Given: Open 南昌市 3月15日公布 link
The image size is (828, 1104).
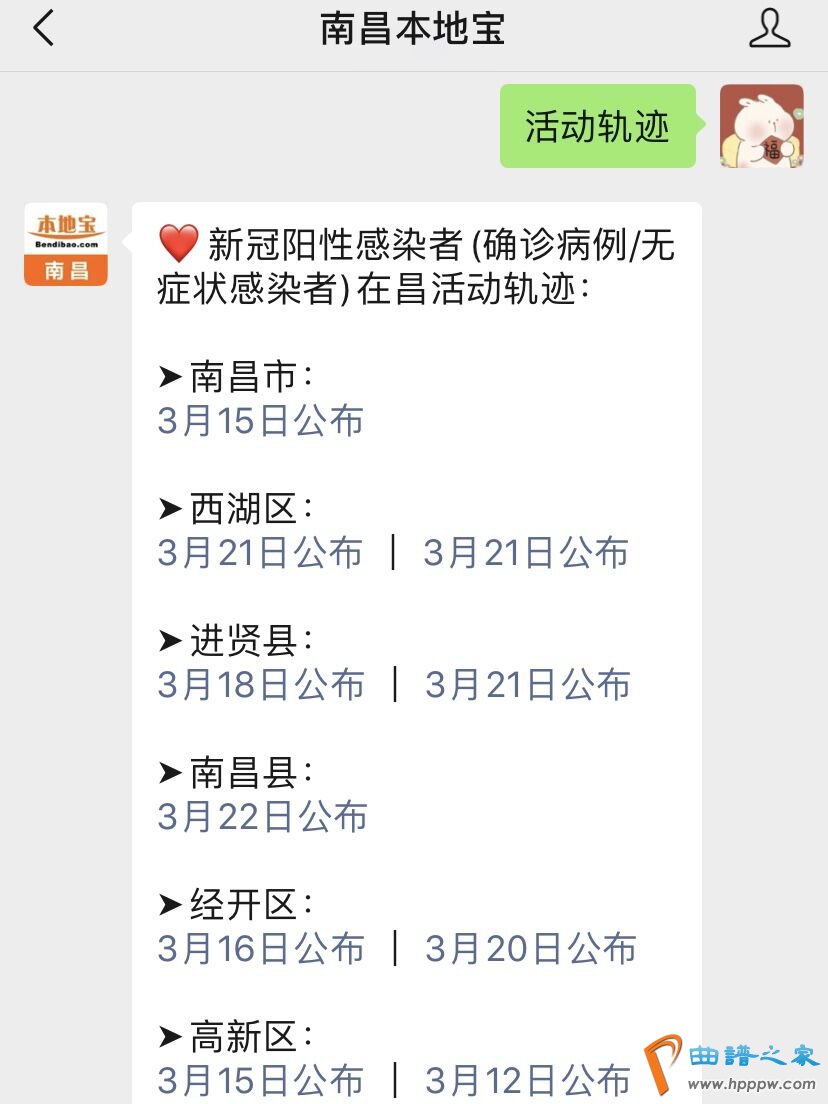Looking at the screenshot, I should click(260, 421).
